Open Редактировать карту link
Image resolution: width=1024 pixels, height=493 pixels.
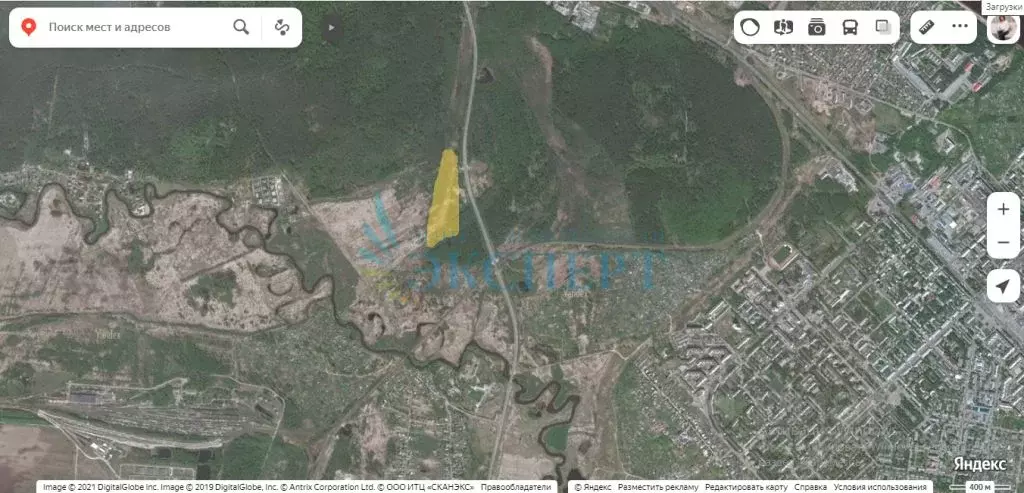click(x=746, y=487)
